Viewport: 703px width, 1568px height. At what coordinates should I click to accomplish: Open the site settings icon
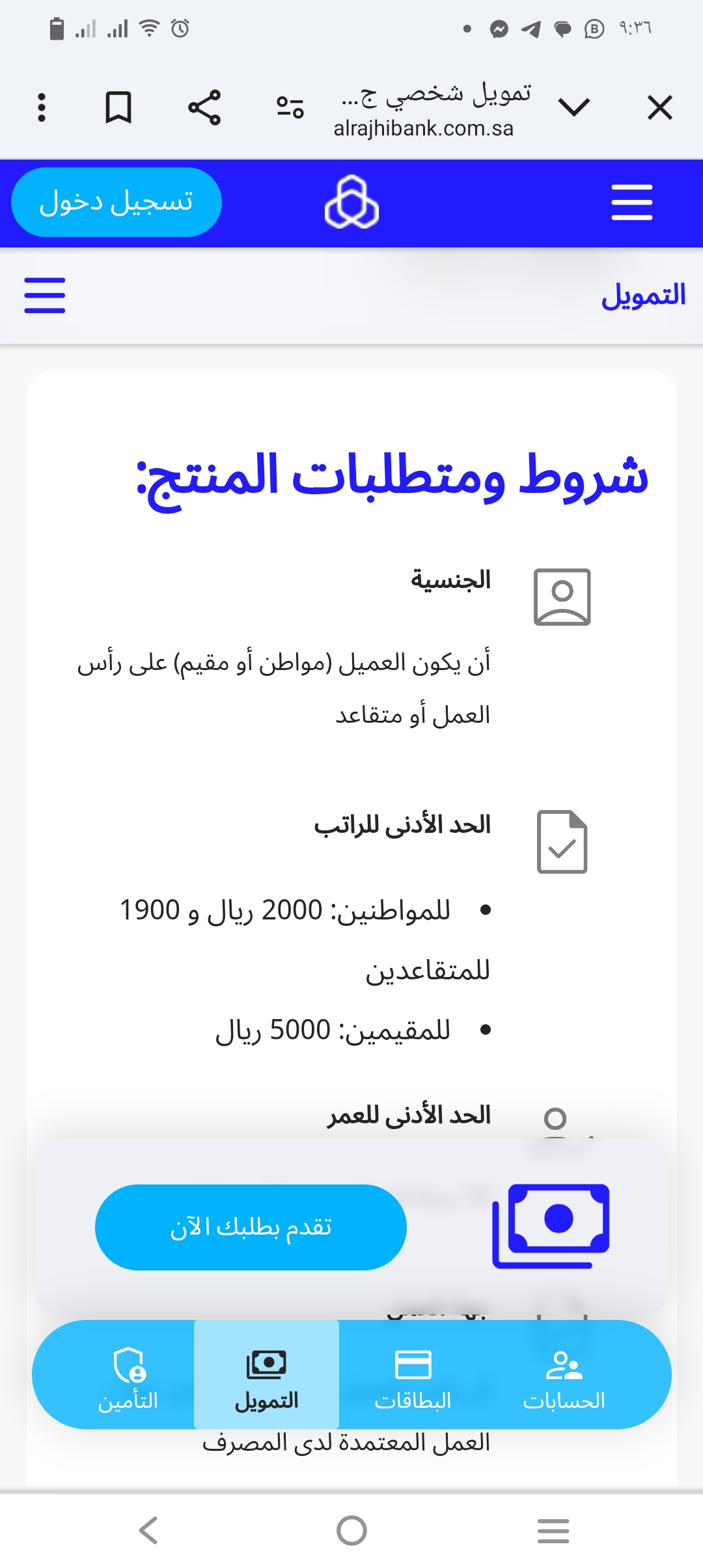tap(290, 107)
